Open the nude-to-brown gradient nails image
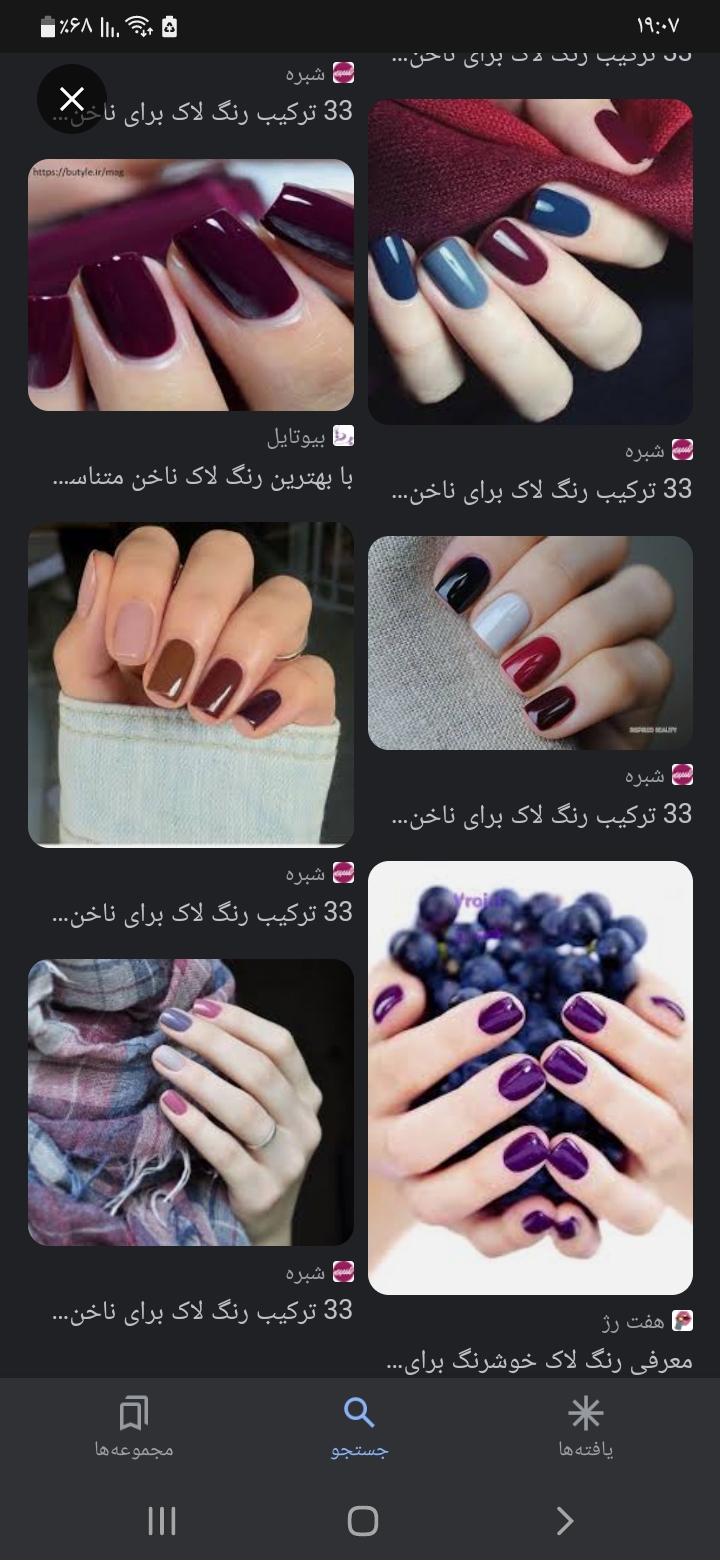This screenshot has width=720, height=1560. (x=190, y=684)
